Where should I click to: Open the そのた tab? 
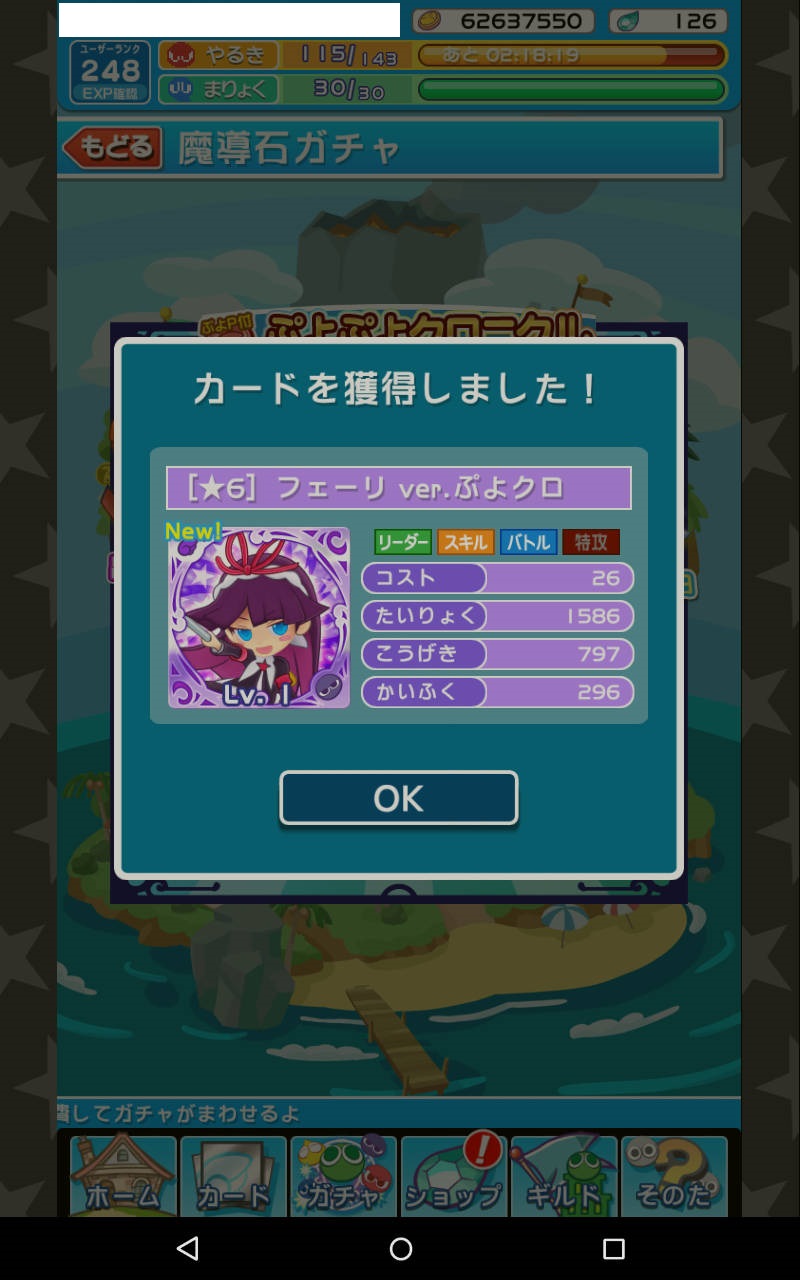pyautogui.click(x=673, y=1176)
